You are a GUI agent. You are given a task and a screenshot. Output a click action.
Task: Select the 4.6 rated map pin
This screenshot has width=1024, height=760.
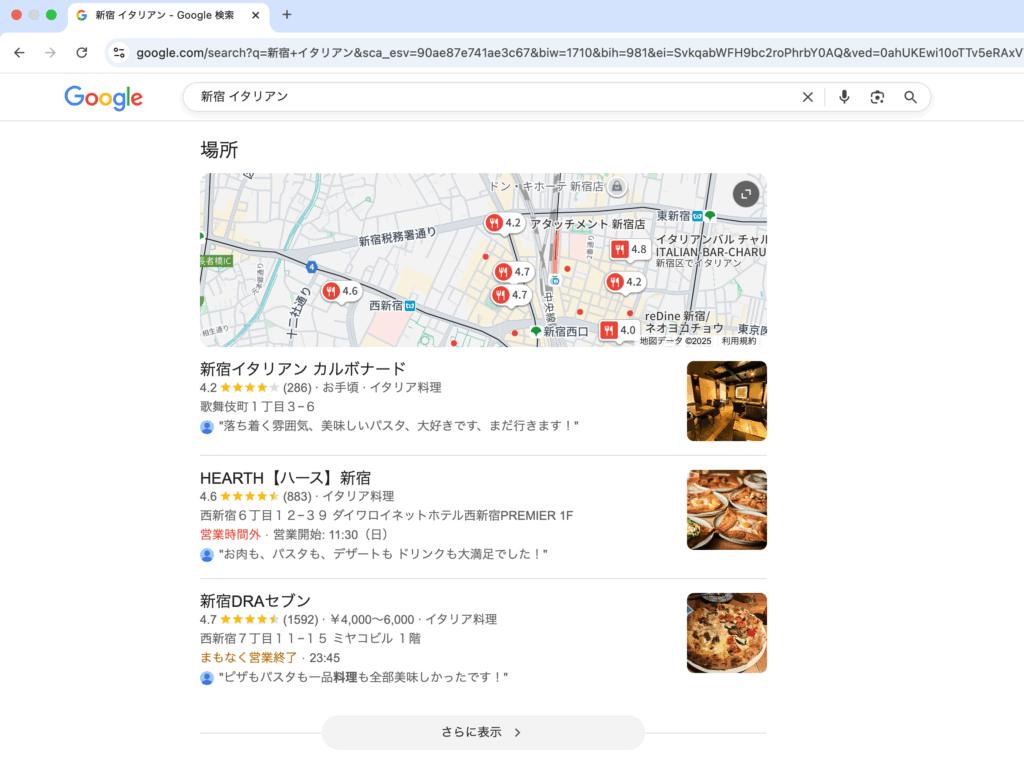[341, 291]
